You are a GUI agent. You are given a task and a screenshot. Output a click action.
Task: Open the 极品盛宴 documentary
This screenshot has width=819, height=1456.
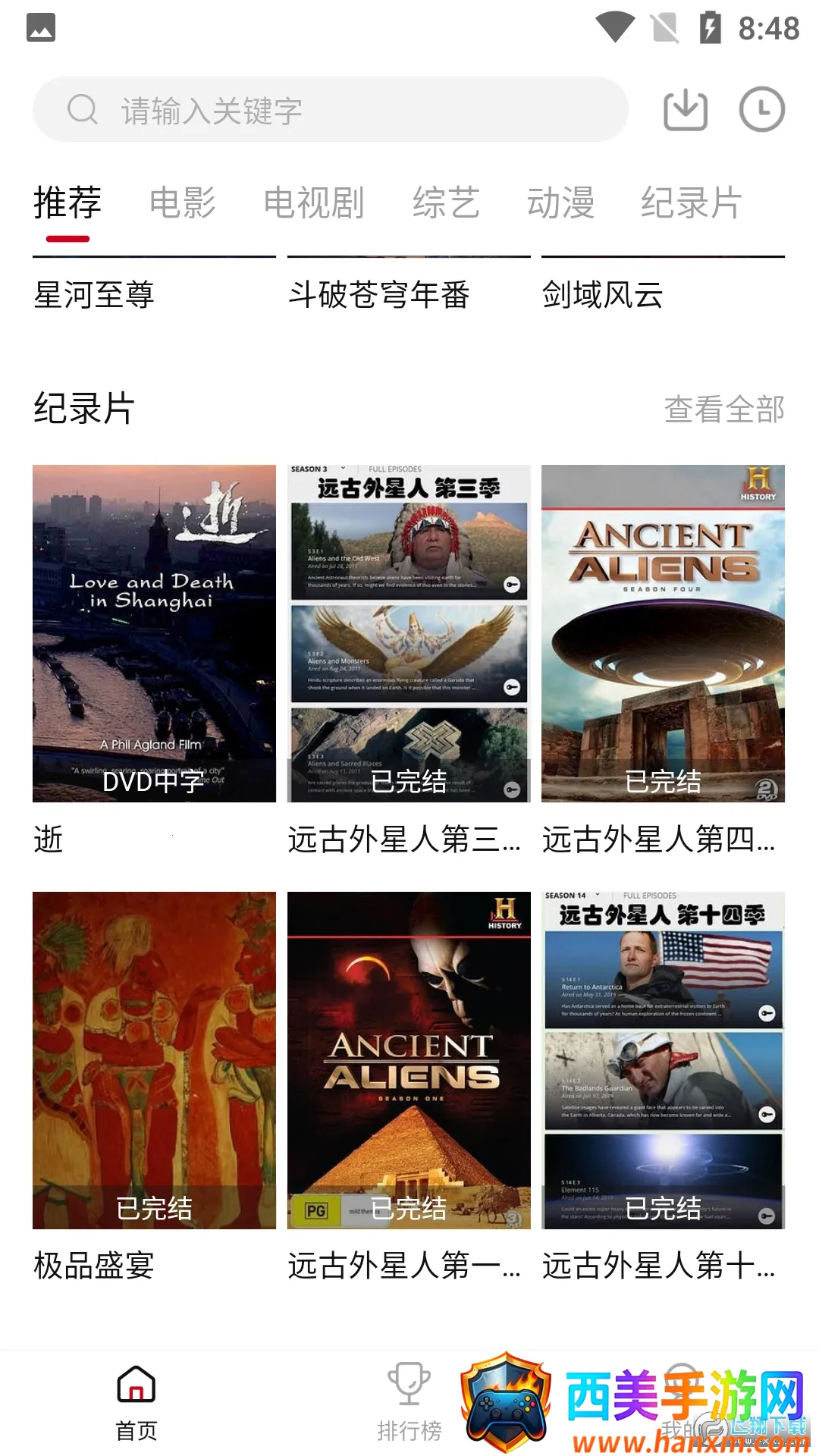[154, 1060]
